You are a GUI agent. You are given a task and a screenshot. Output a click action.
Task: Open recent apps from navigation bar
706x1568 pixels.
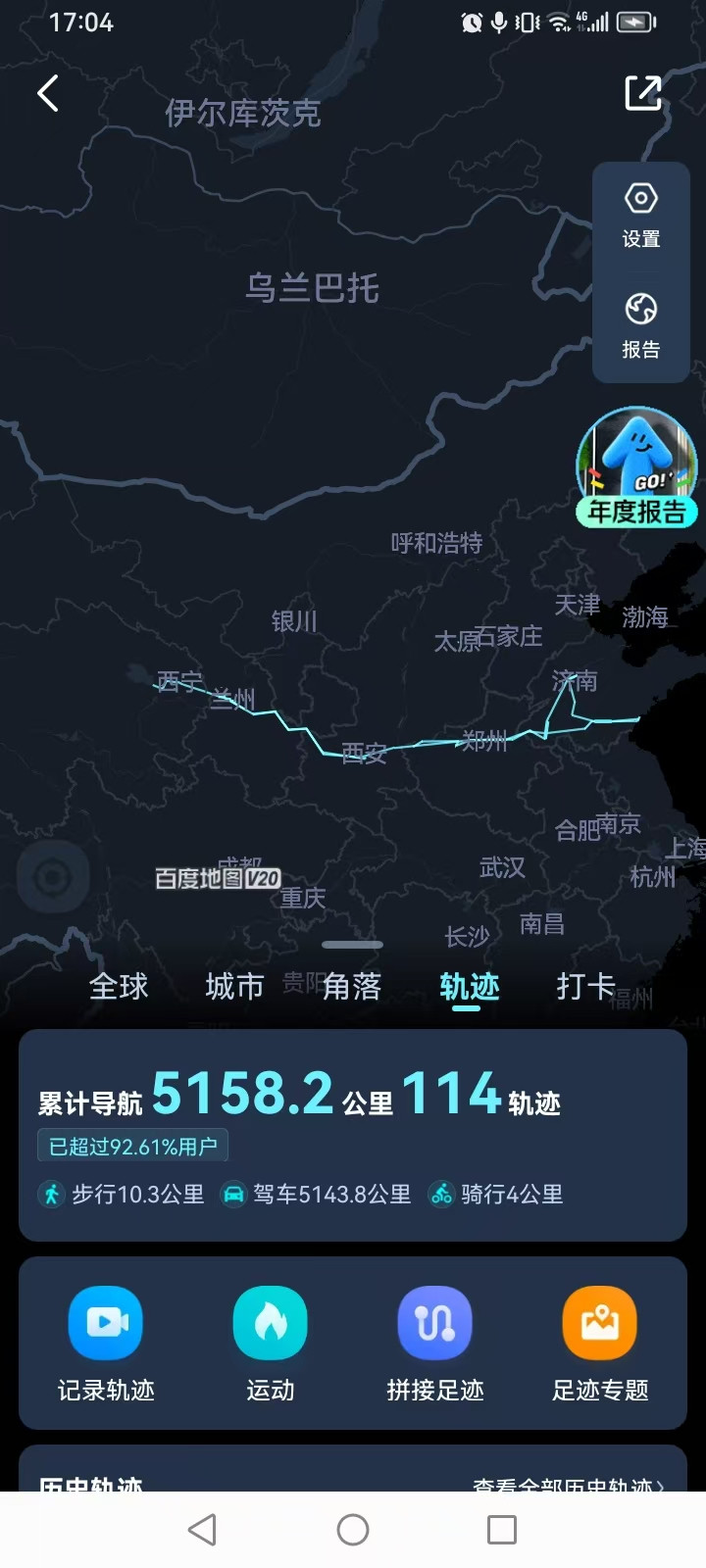502,1530
